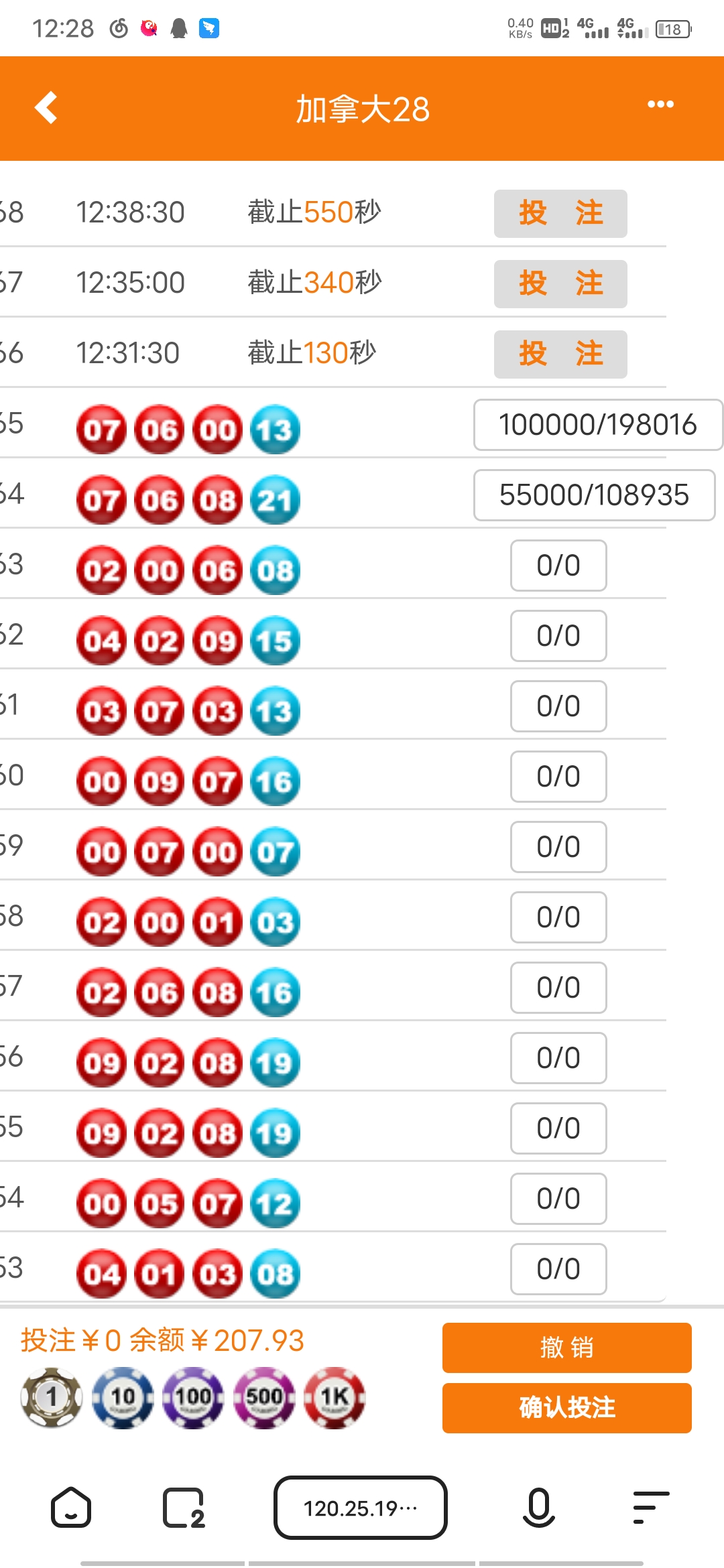Confirm the bet with 确认投注
This screenshot has width=724, height=1568.
[x=566, y=1408]
